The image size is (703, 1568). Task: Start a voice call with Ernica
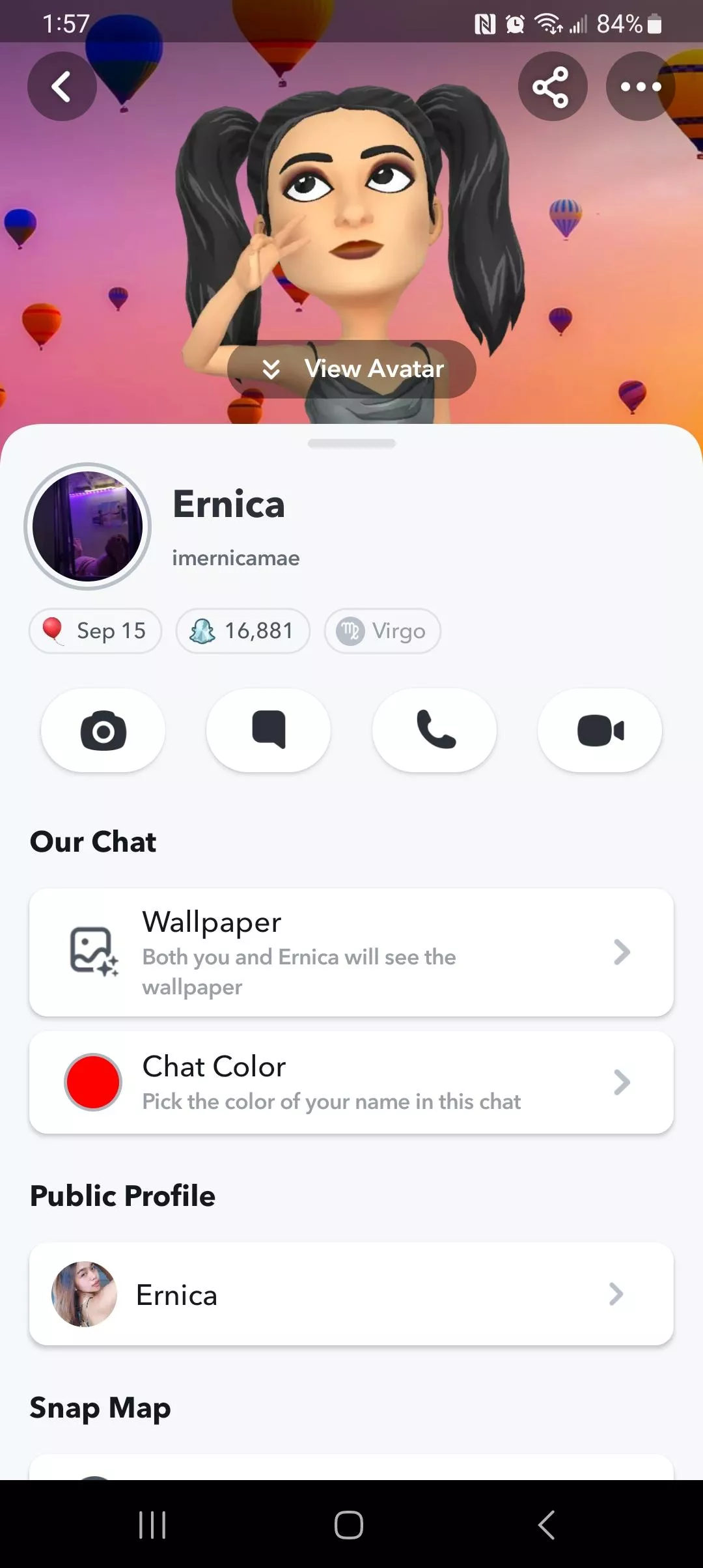point(434,730)
